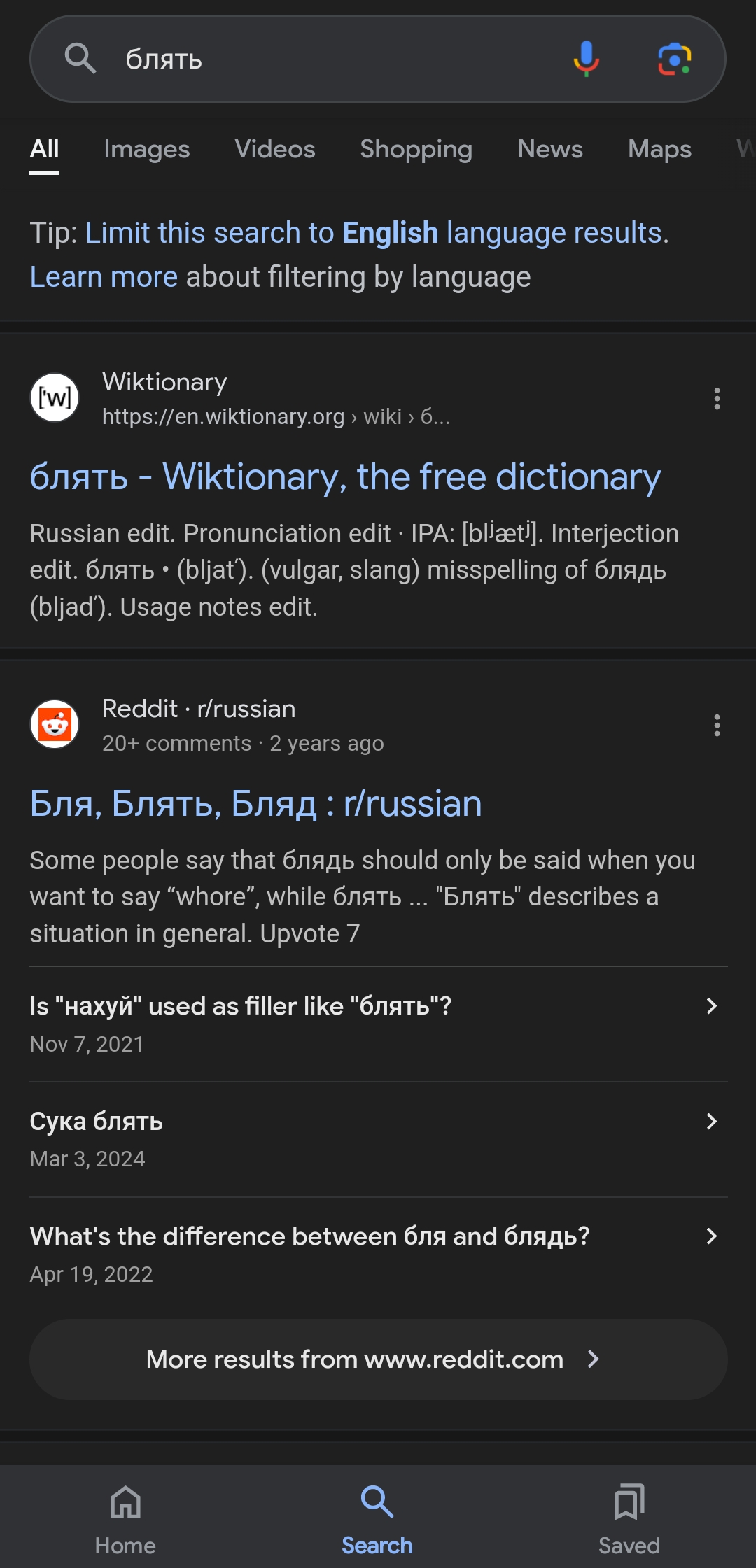The image size is (756, 1568).
Task: Tap the search query text field
Action: [x=336, y=59]
